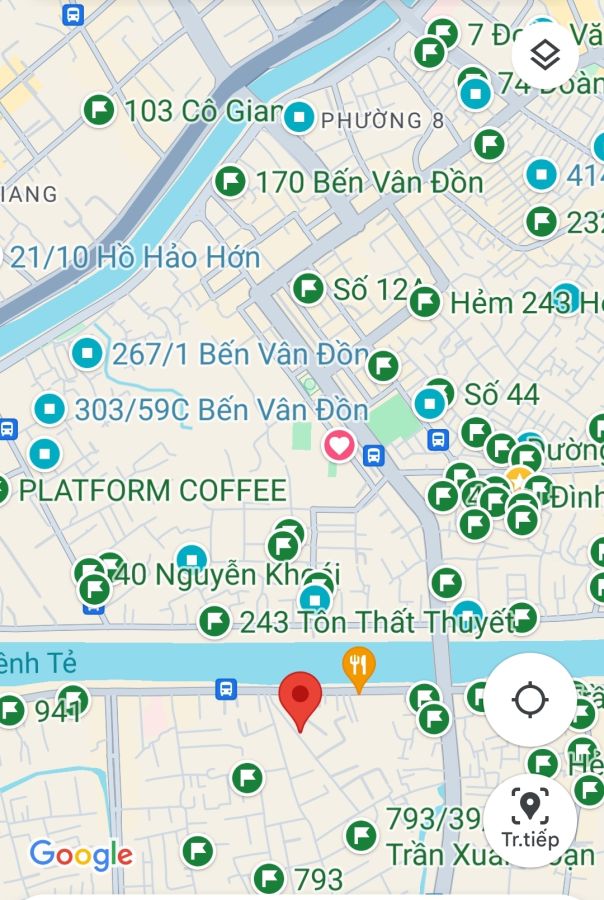Open the Số 44 flag marker
Screen dimensions: 604x900
(x=440, y=393)
